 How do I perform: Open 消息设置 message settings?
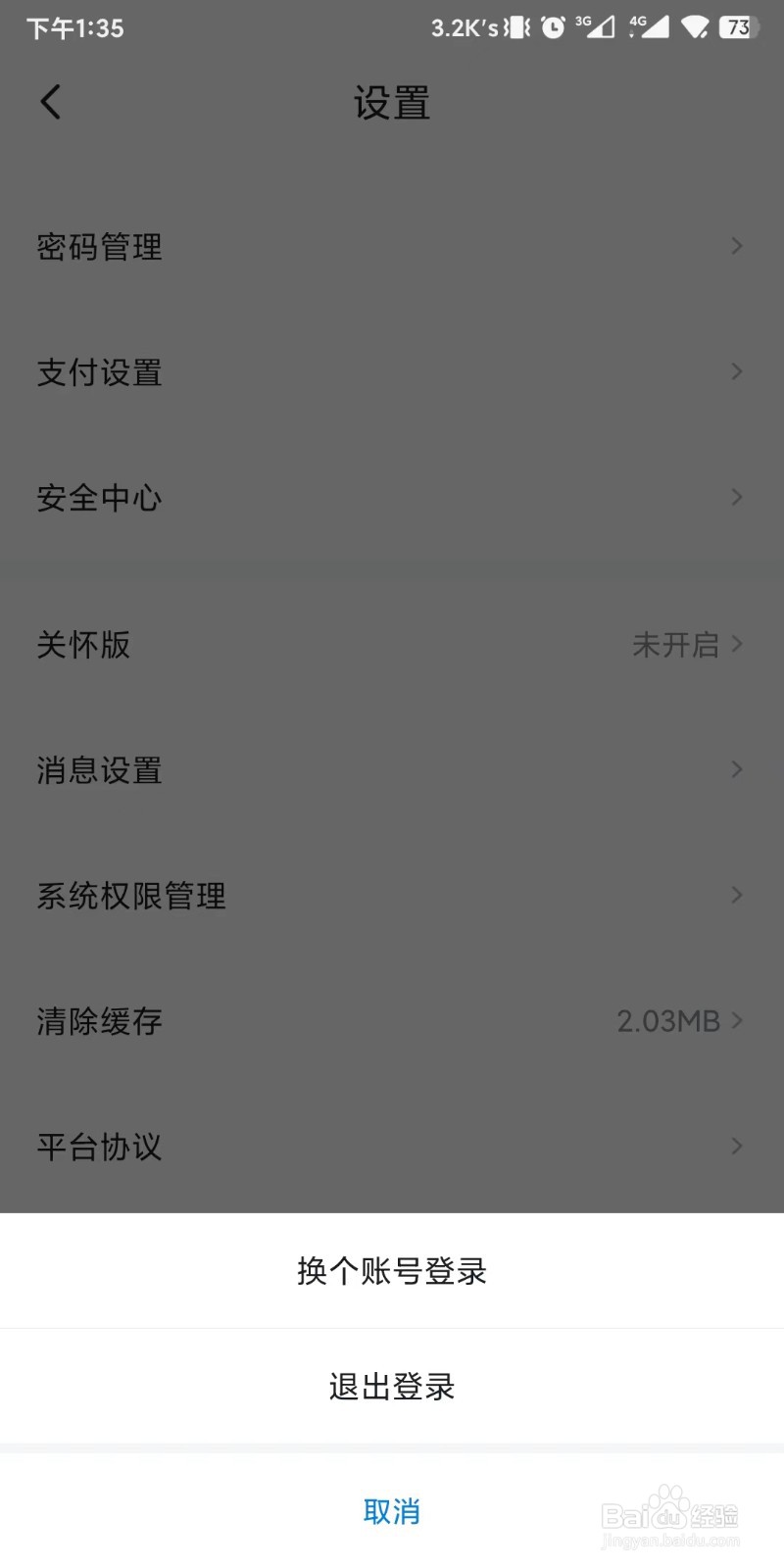(392, 770)
